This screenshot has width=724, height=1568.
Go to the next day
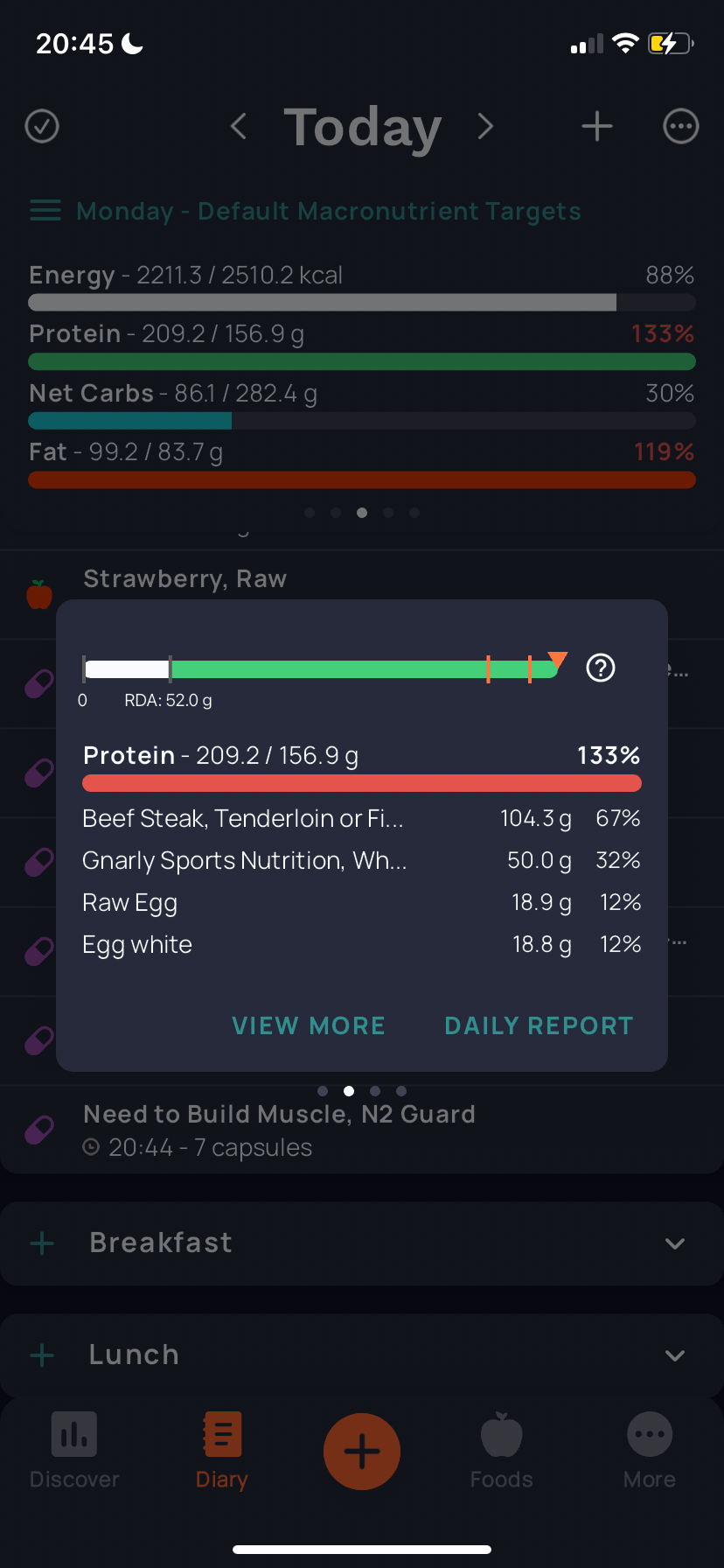tap(486, 126)
